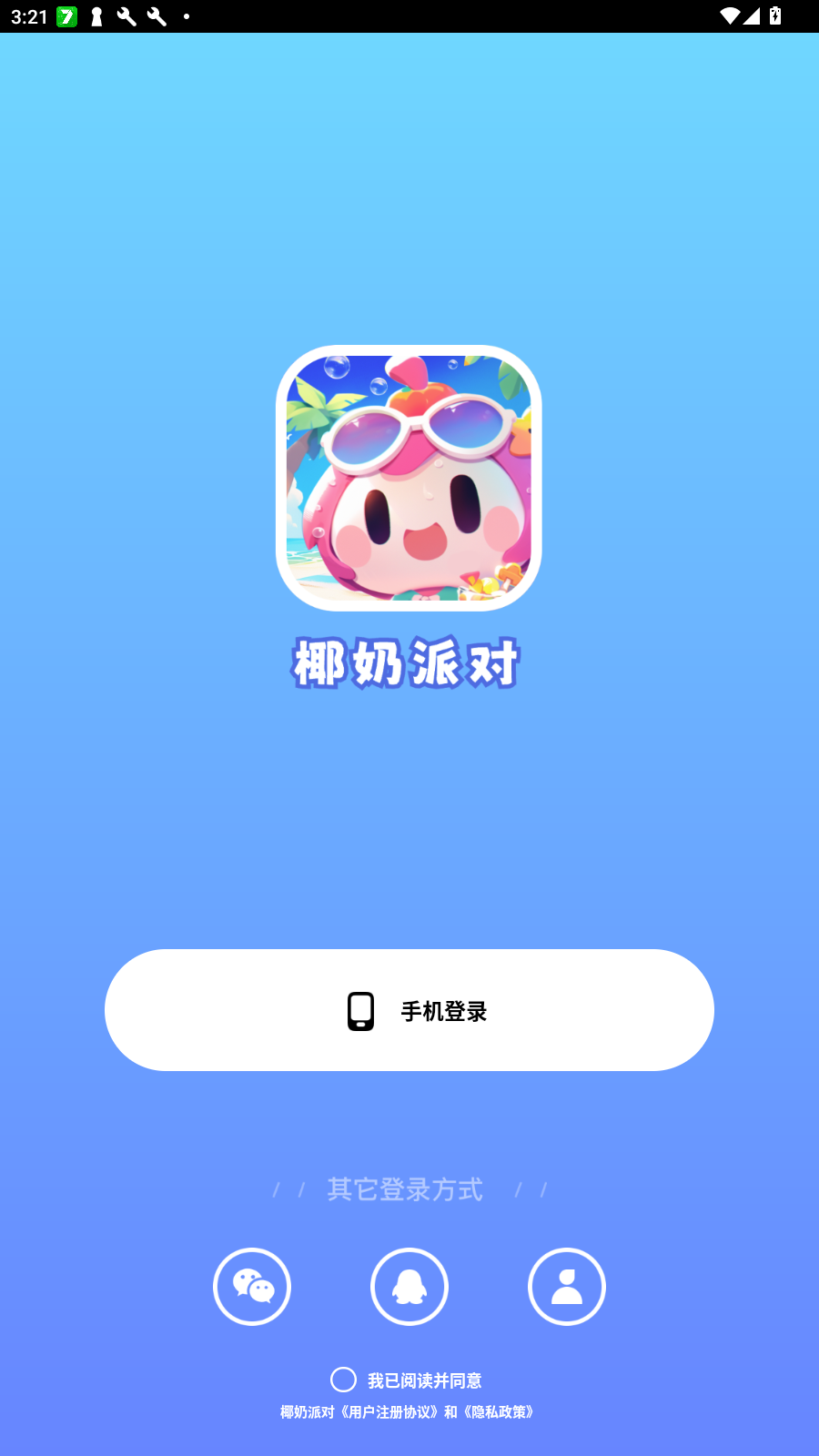
Task: Open the 《隐私政策》 link
Action: (500, 1412)
